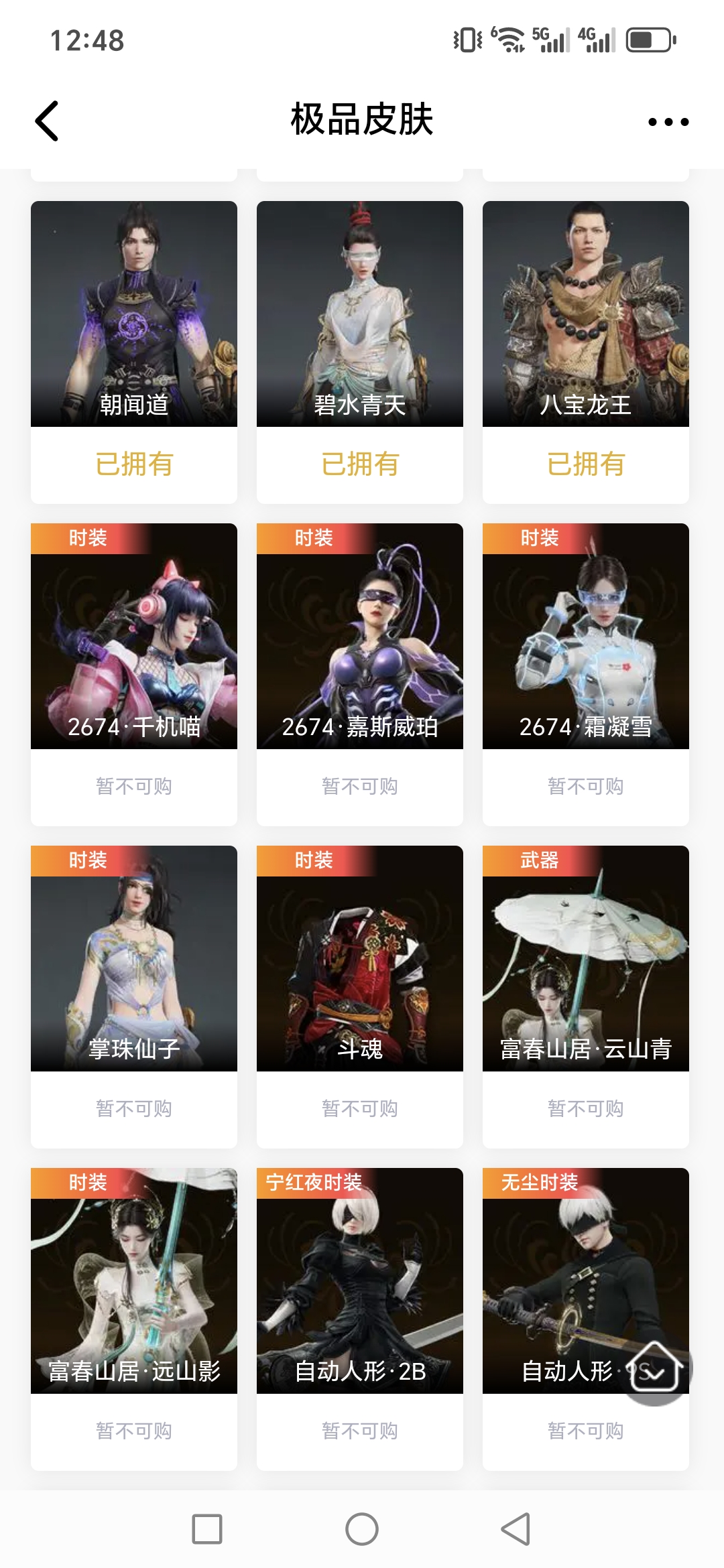Go to the phone's home screen
Viewport: 724px width, 1568px height.
point(362,1529)
